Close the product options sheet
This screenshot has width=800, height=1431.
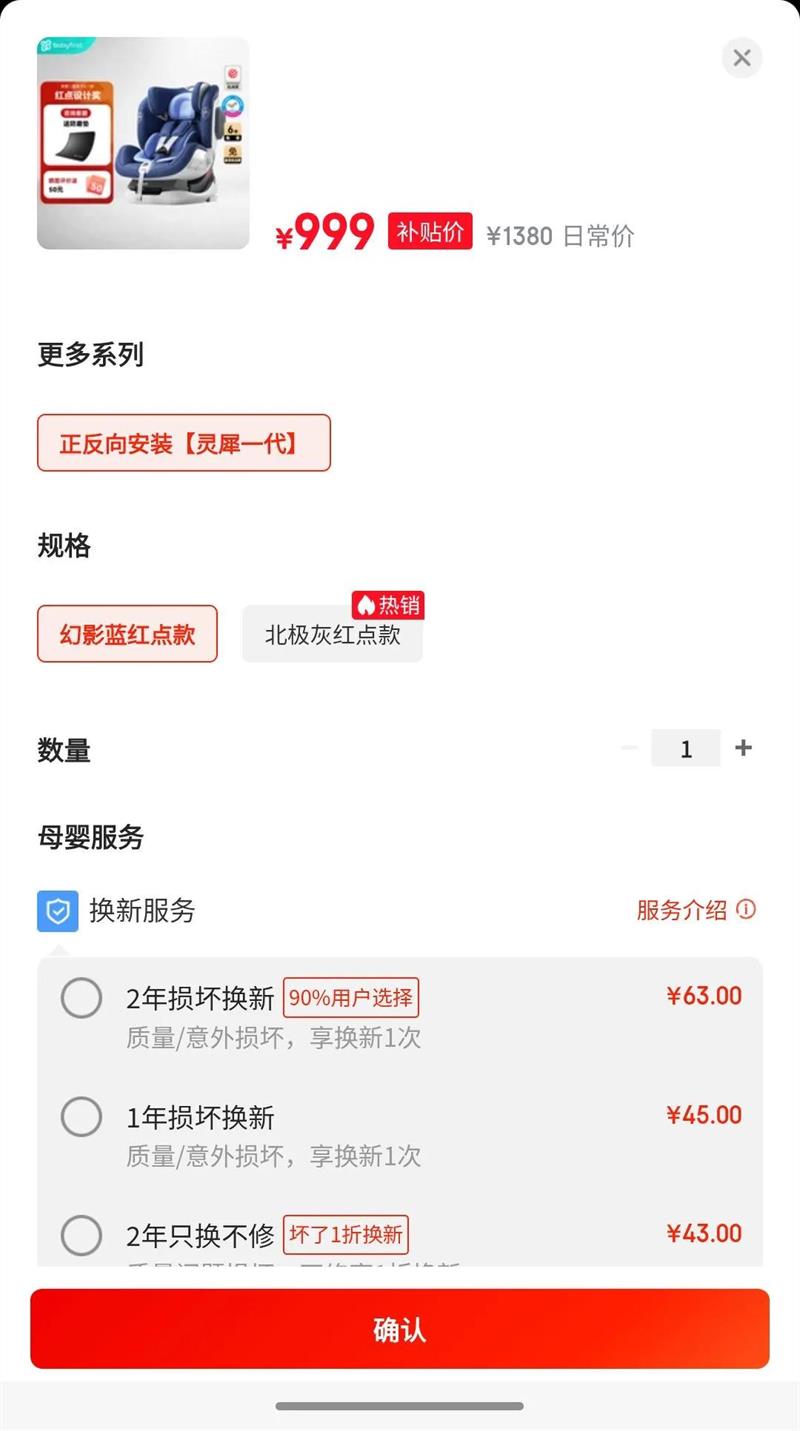coord(741,58)
